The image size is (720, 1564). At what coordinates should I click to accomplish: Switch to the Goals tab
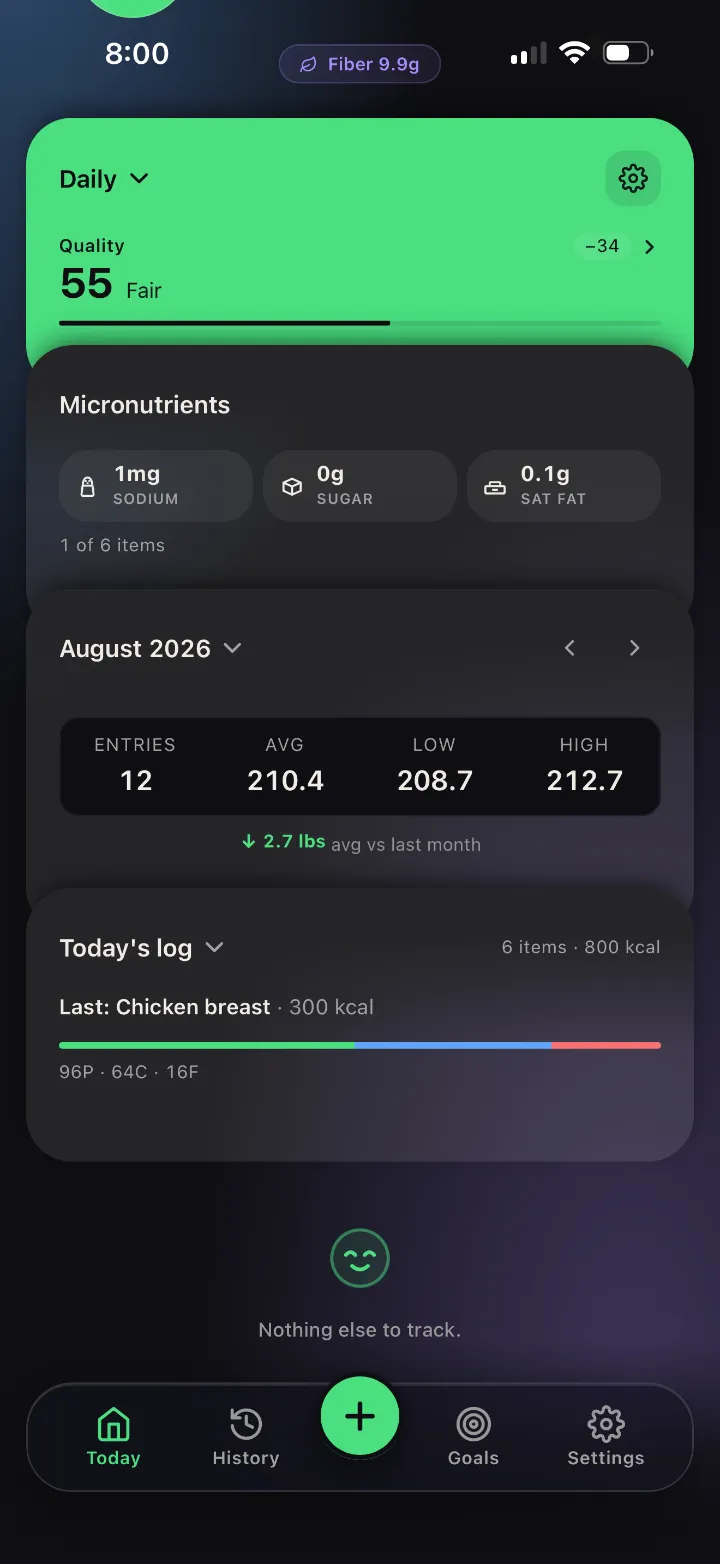473,1437
